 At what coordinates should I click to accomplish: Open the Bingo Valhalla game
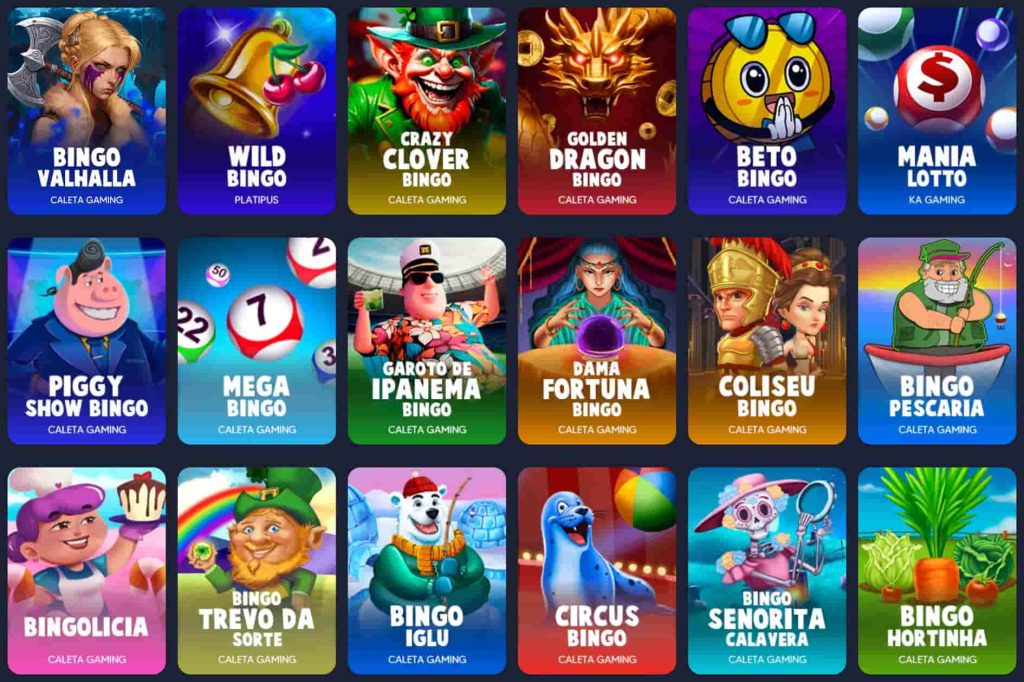coord(87,111)
